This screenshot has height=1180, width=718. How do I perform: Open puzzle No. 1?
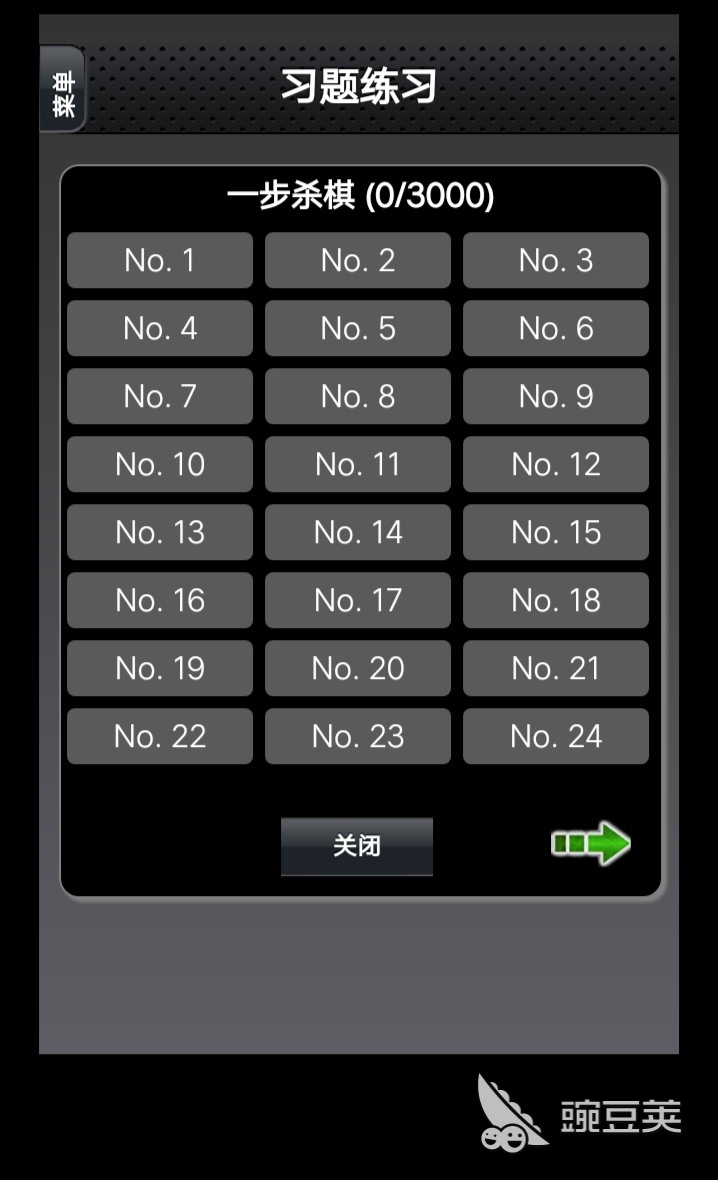tap(160, 260)
